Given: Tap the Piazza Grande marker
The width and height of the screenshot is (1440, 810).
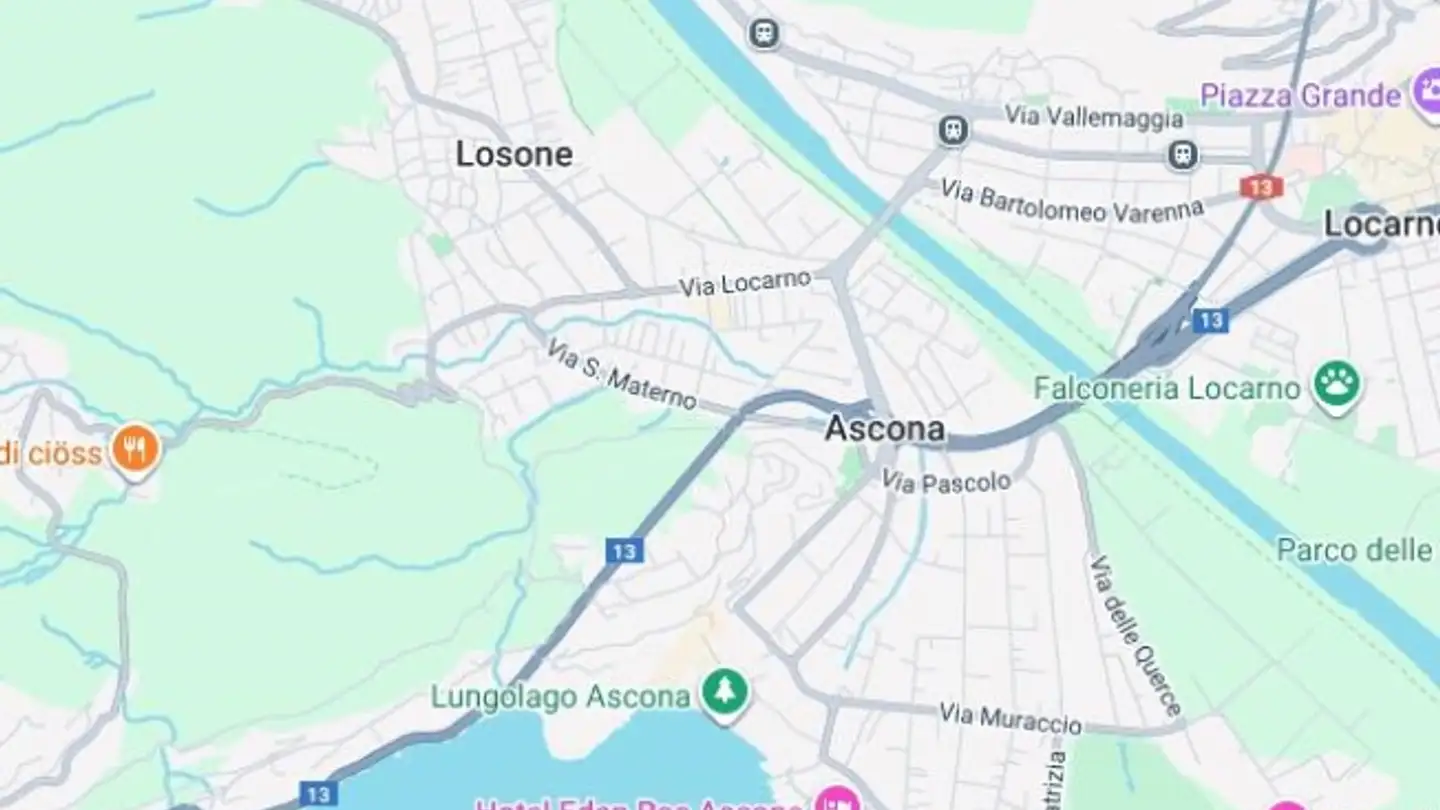Looking at the screenshot, I should click(1428, 95).
